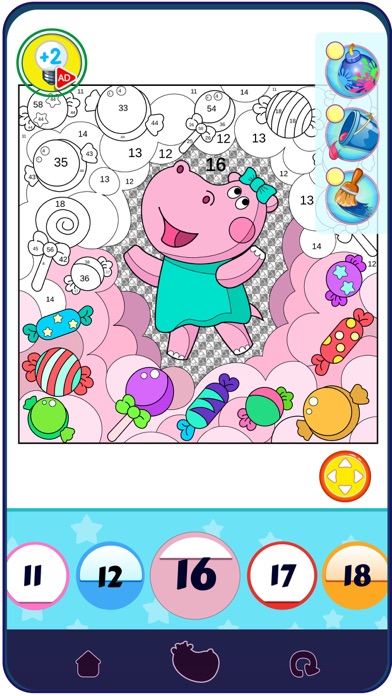The image size is (392, 696).
Task: Choose the orange color 18
Action: 356,576
